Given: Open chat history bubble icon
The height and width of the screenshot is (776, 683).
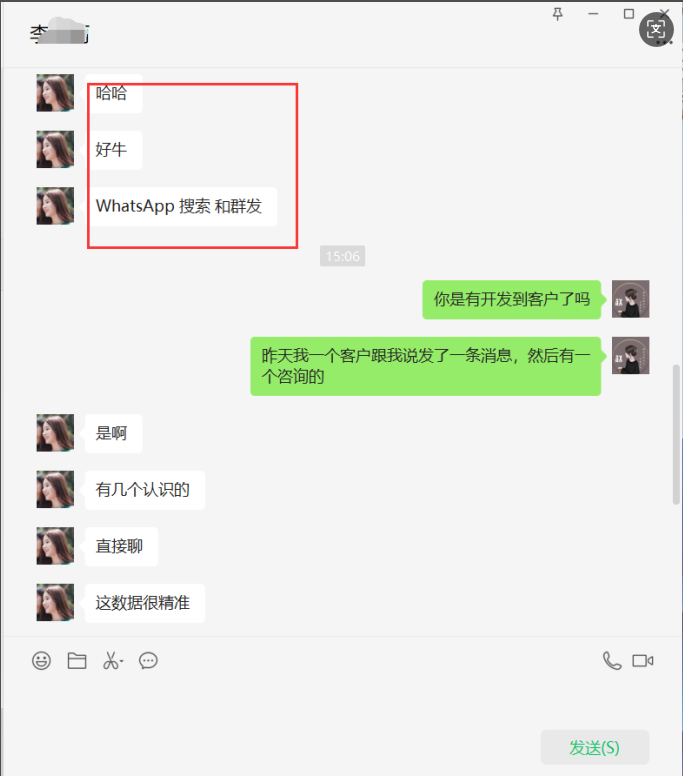Looking at the screenshot, I should pos(148,661).
